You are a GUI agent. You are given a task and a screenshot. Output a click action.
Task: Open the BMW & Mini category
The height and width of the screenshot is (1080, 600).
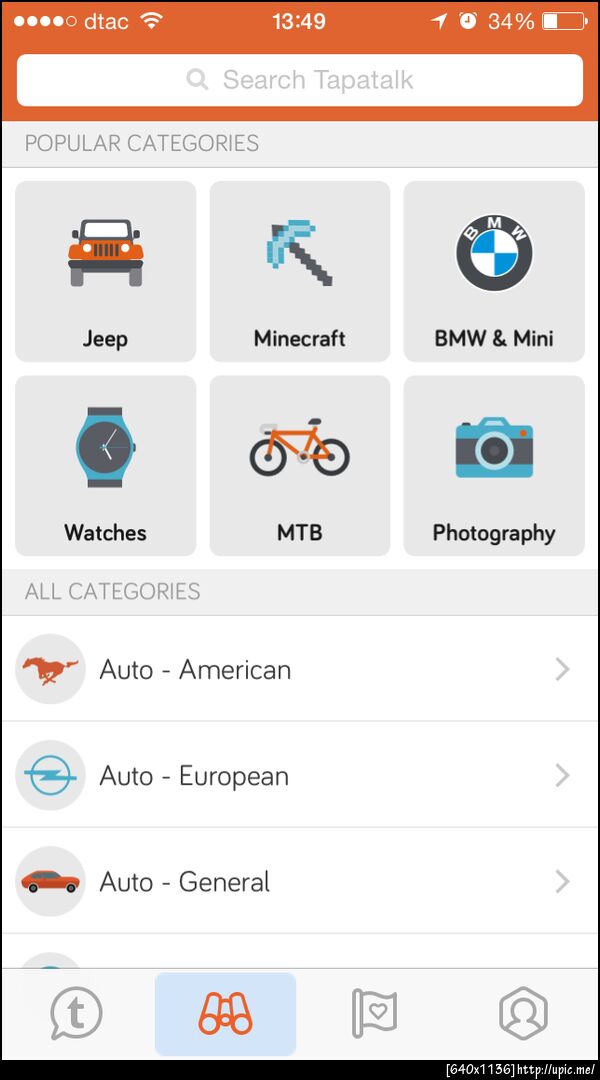[x=494, y=271]
